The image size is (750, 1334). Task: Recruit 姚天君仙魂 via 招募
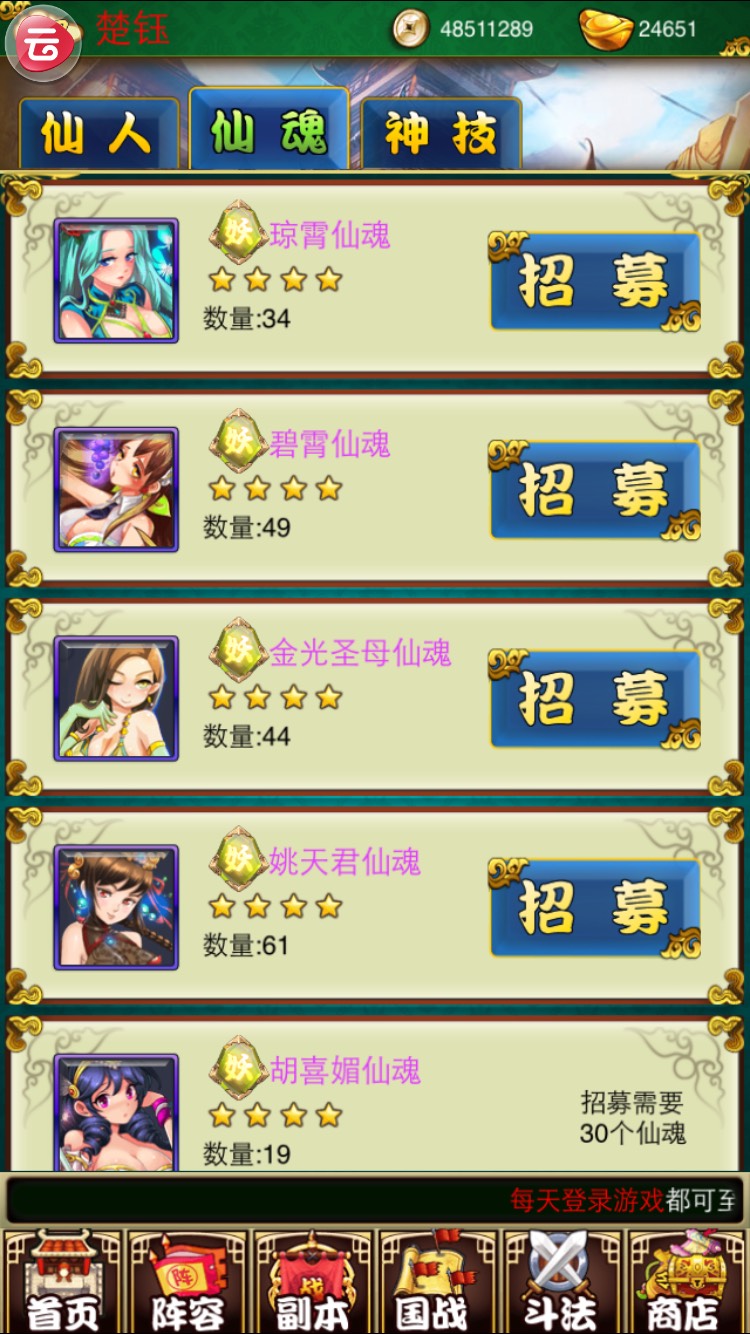point(594,908)
